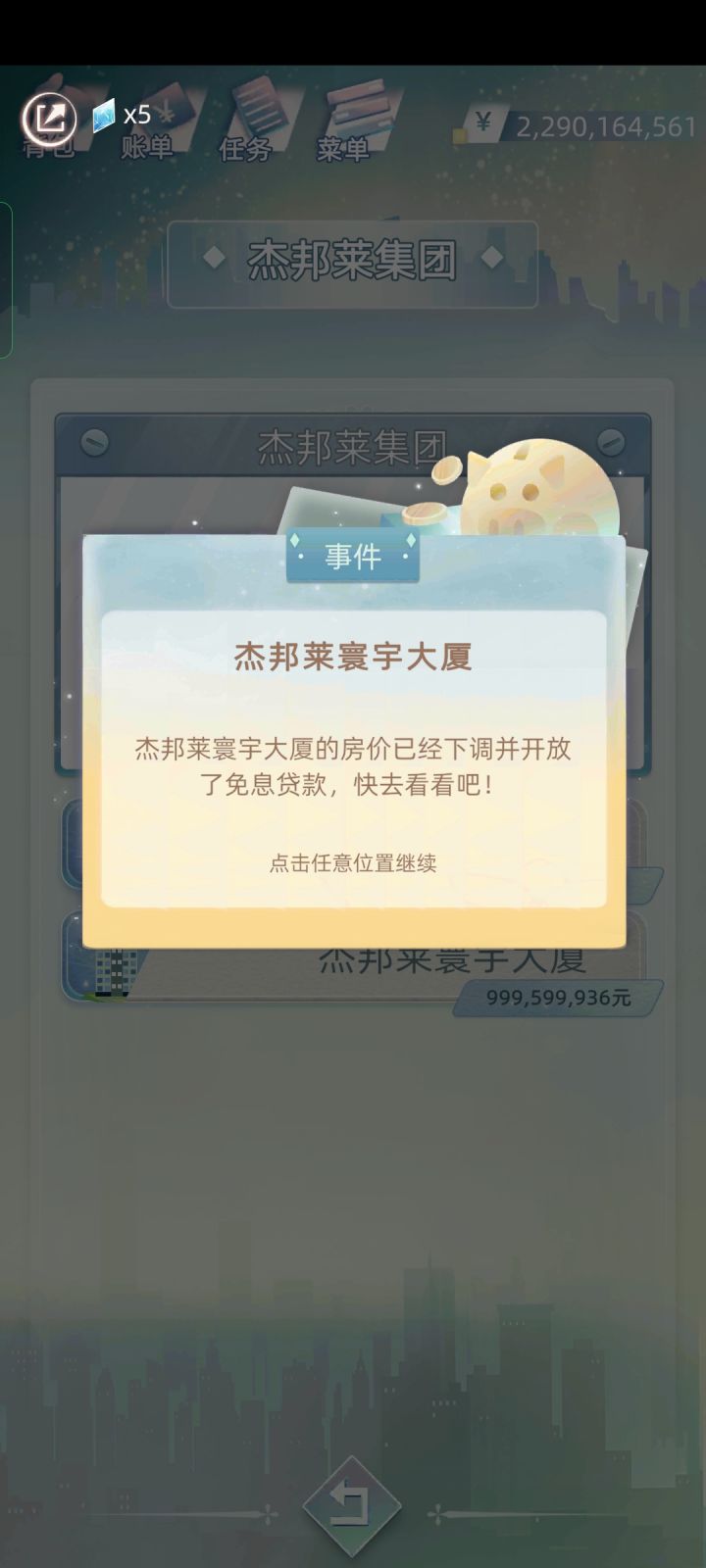Tap the share arrow icon in the circle

point(52,118)
